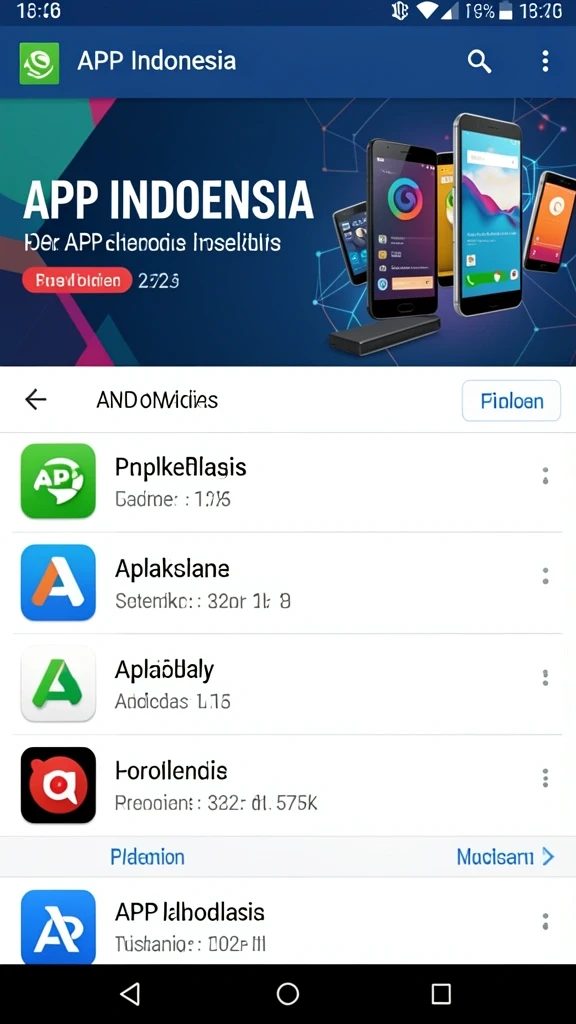Open the Pnplkefllasis app row
This screenshot has height=1024, width=576.
(288, 482)
